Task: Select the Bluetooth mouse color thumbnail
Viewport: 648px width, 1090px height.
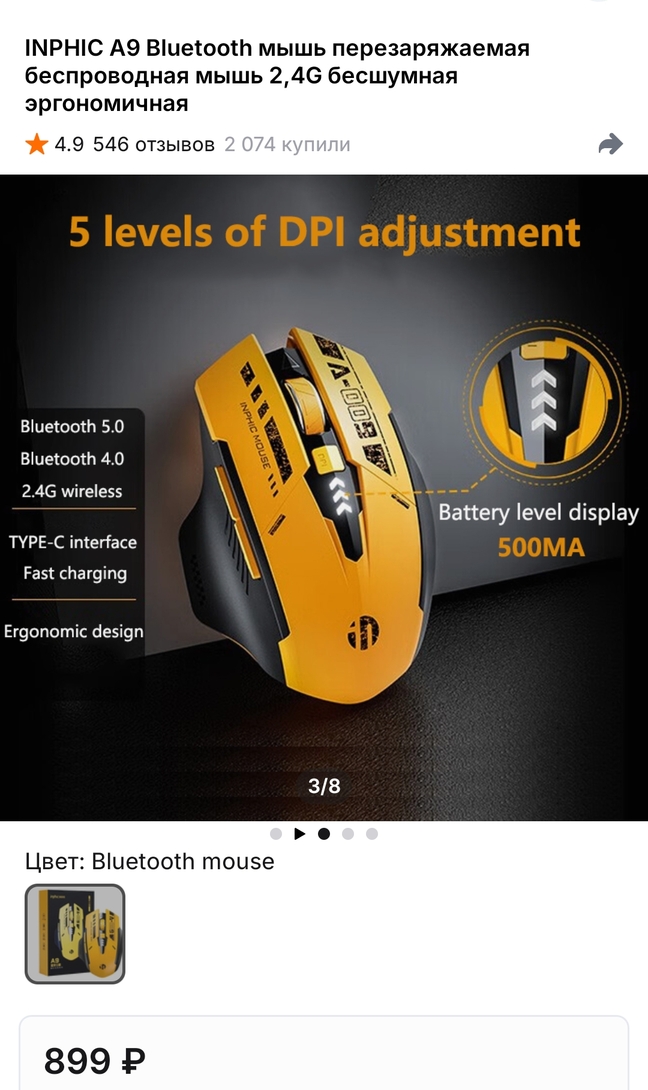Action: click(75, 934)
